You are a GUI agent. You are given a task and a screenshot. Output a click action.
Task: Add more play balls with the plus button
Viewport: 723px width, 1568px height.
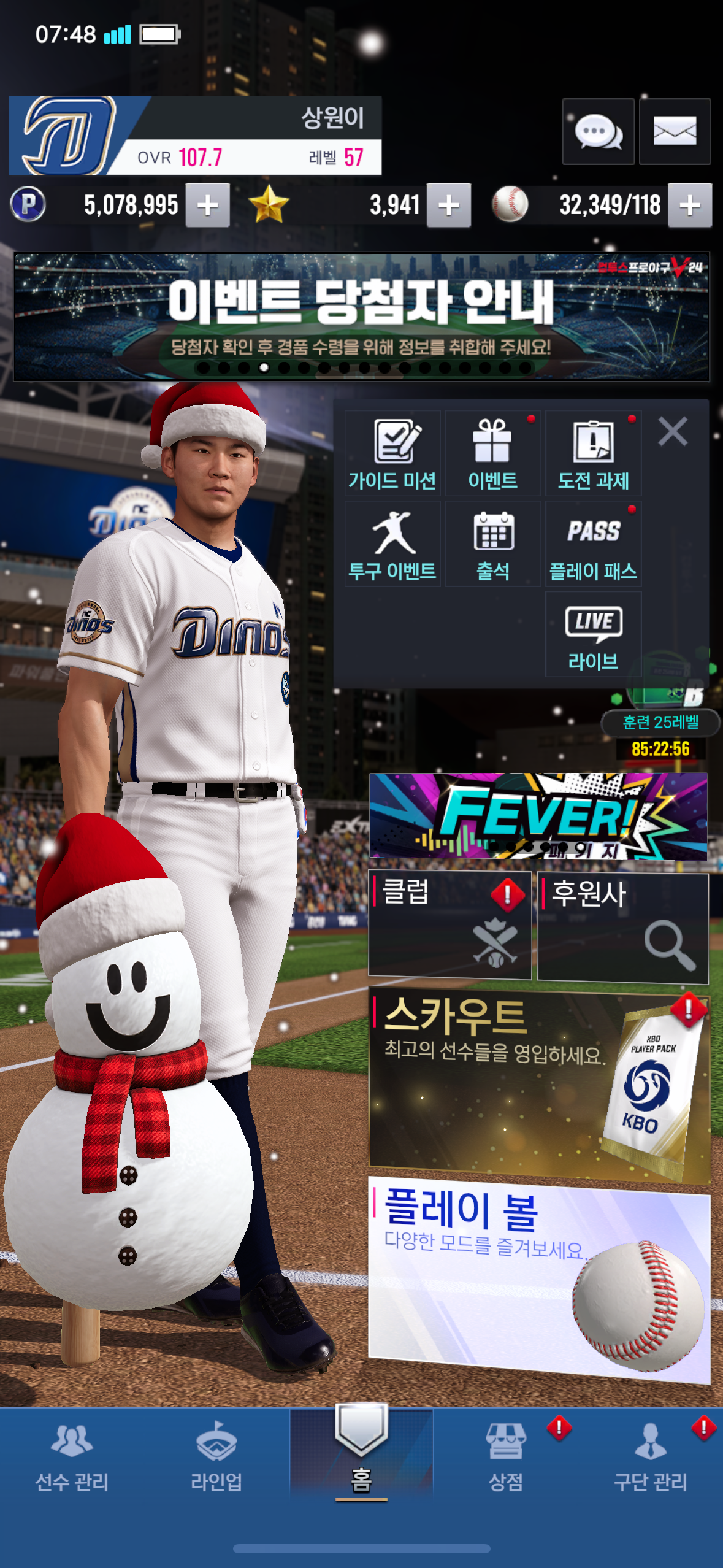click(690, 206)
